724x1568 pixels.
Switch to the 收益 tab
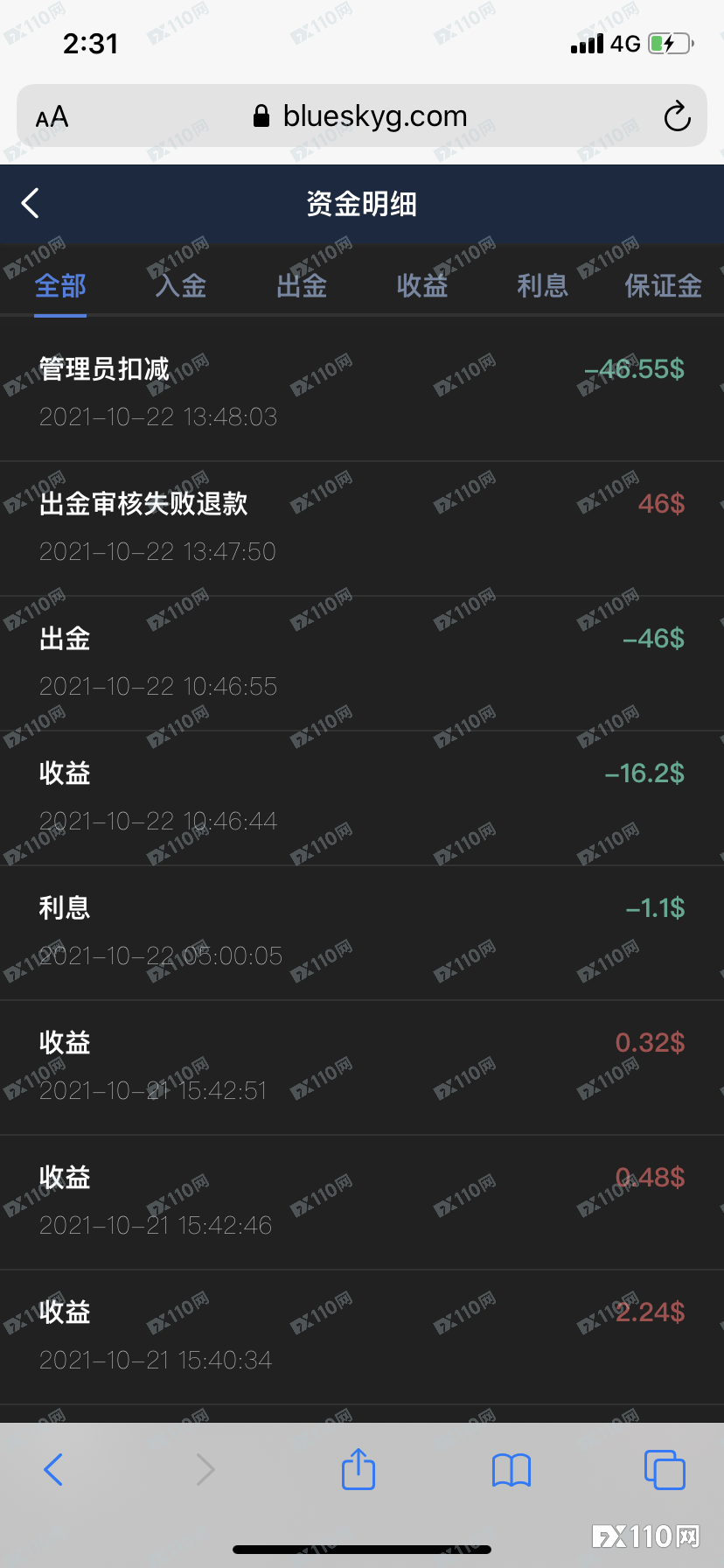(422, 285)
